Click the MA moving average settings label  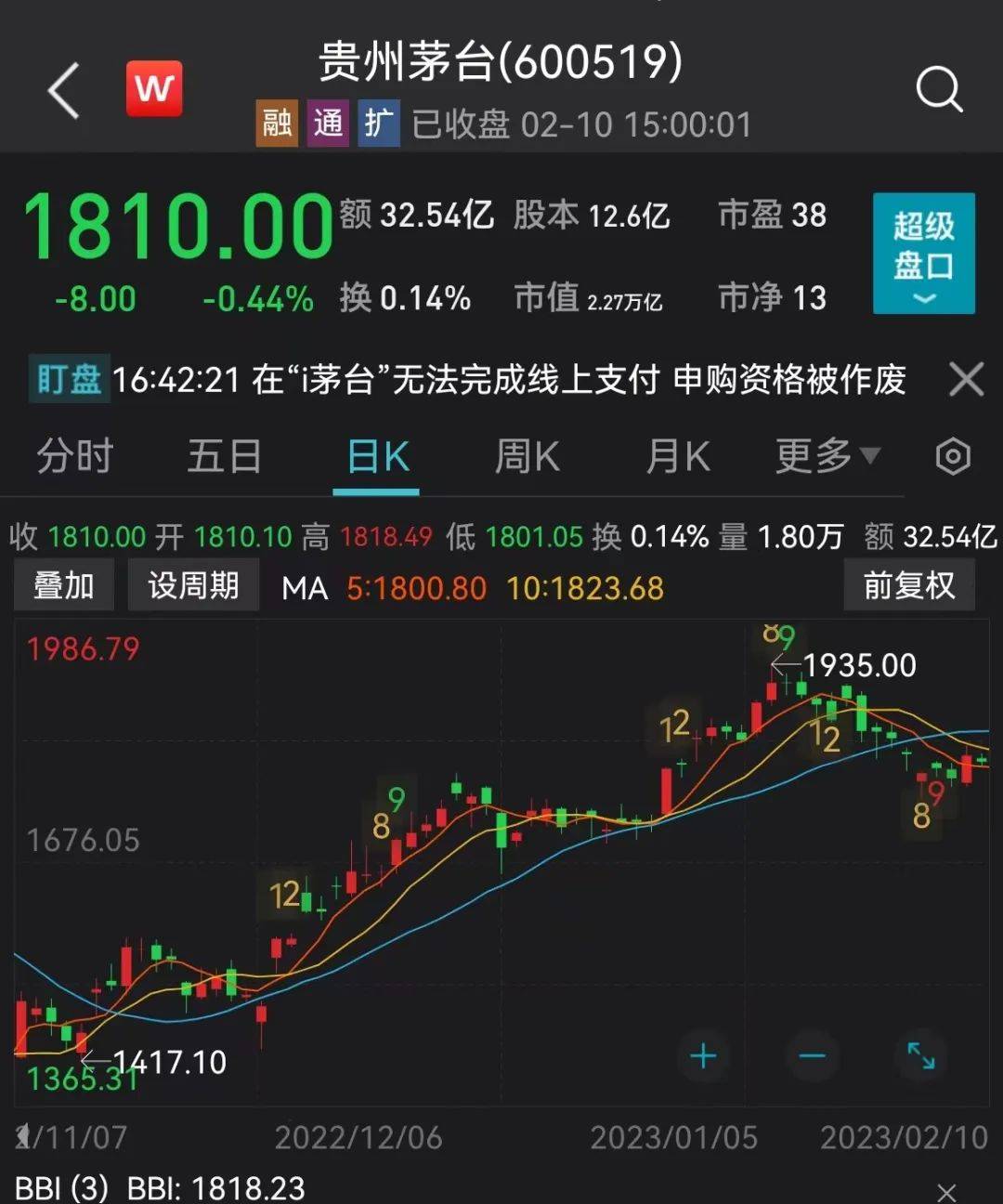(305, 588)
